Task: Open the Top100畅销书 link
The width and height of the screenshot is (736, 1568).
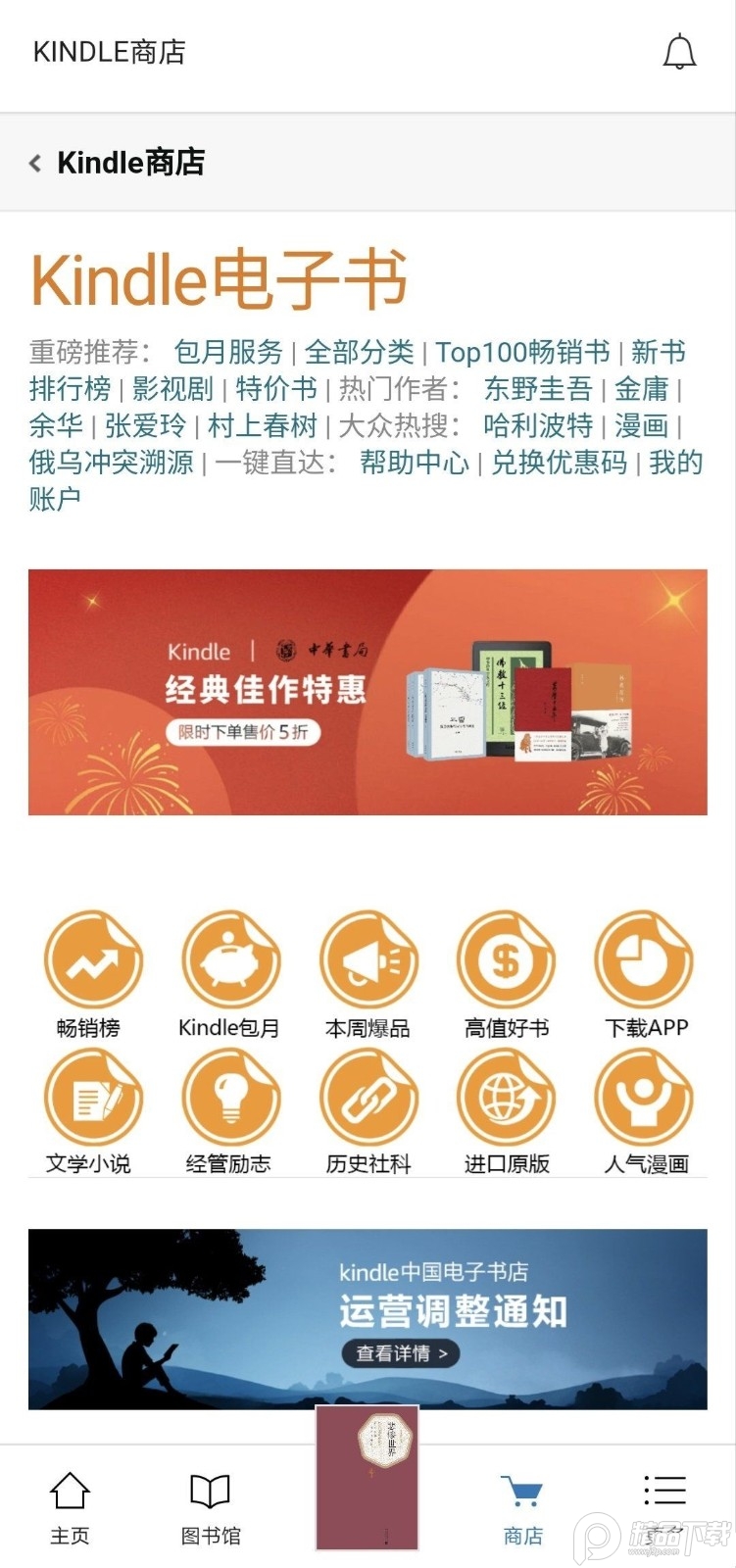Action: (523, 352)
